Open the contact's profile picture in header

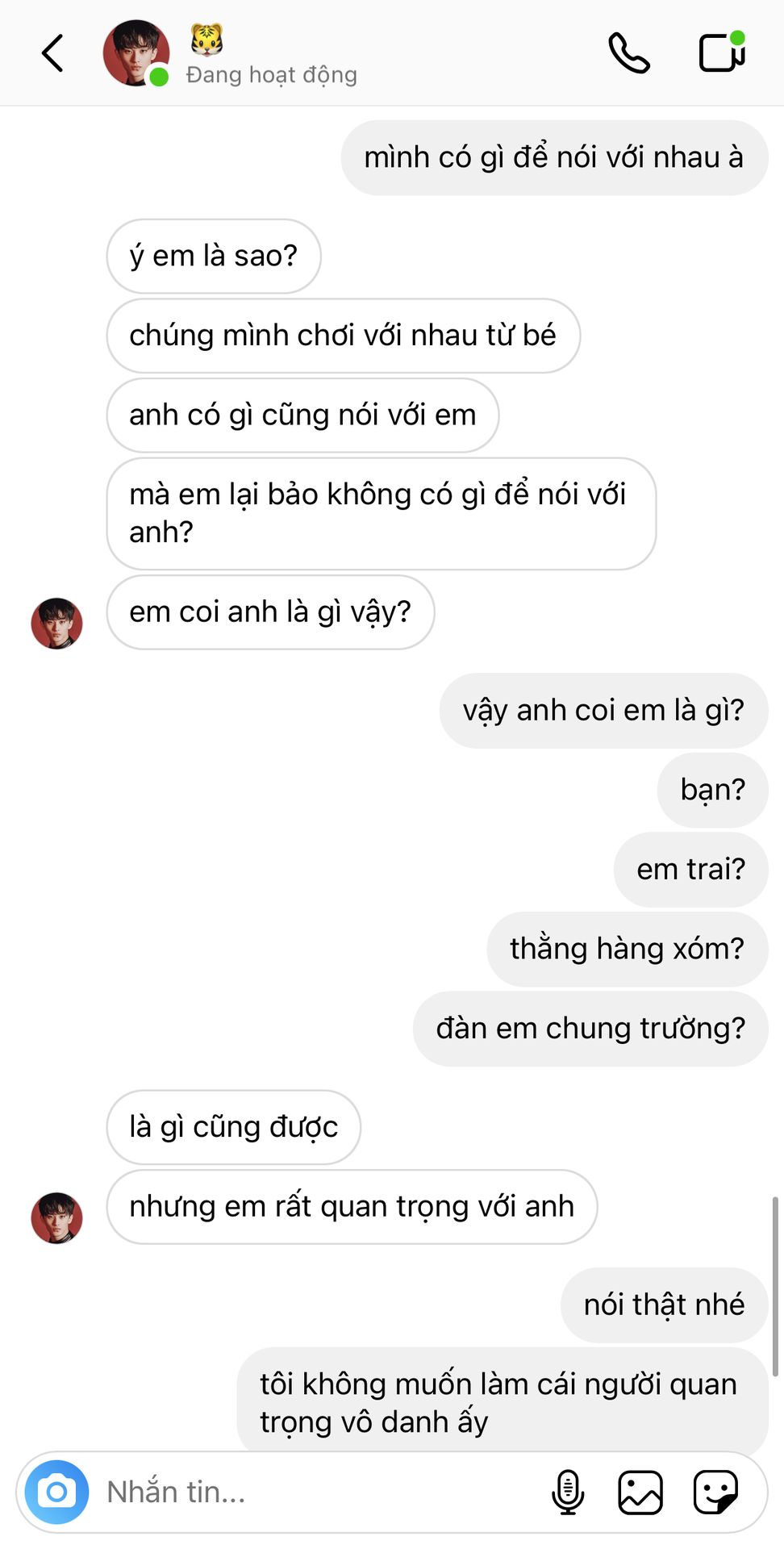tap(136, 53)
